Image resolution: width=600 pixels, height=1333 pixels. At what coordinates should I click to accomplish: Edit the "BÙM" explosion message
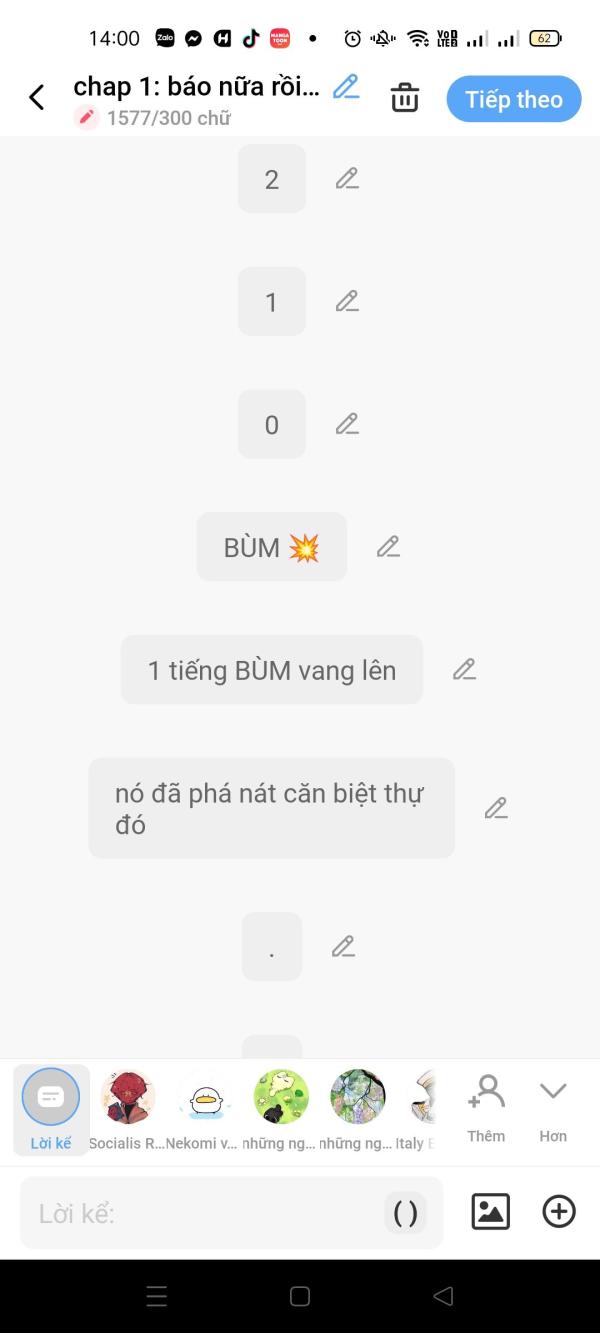(x=388, y=547)
